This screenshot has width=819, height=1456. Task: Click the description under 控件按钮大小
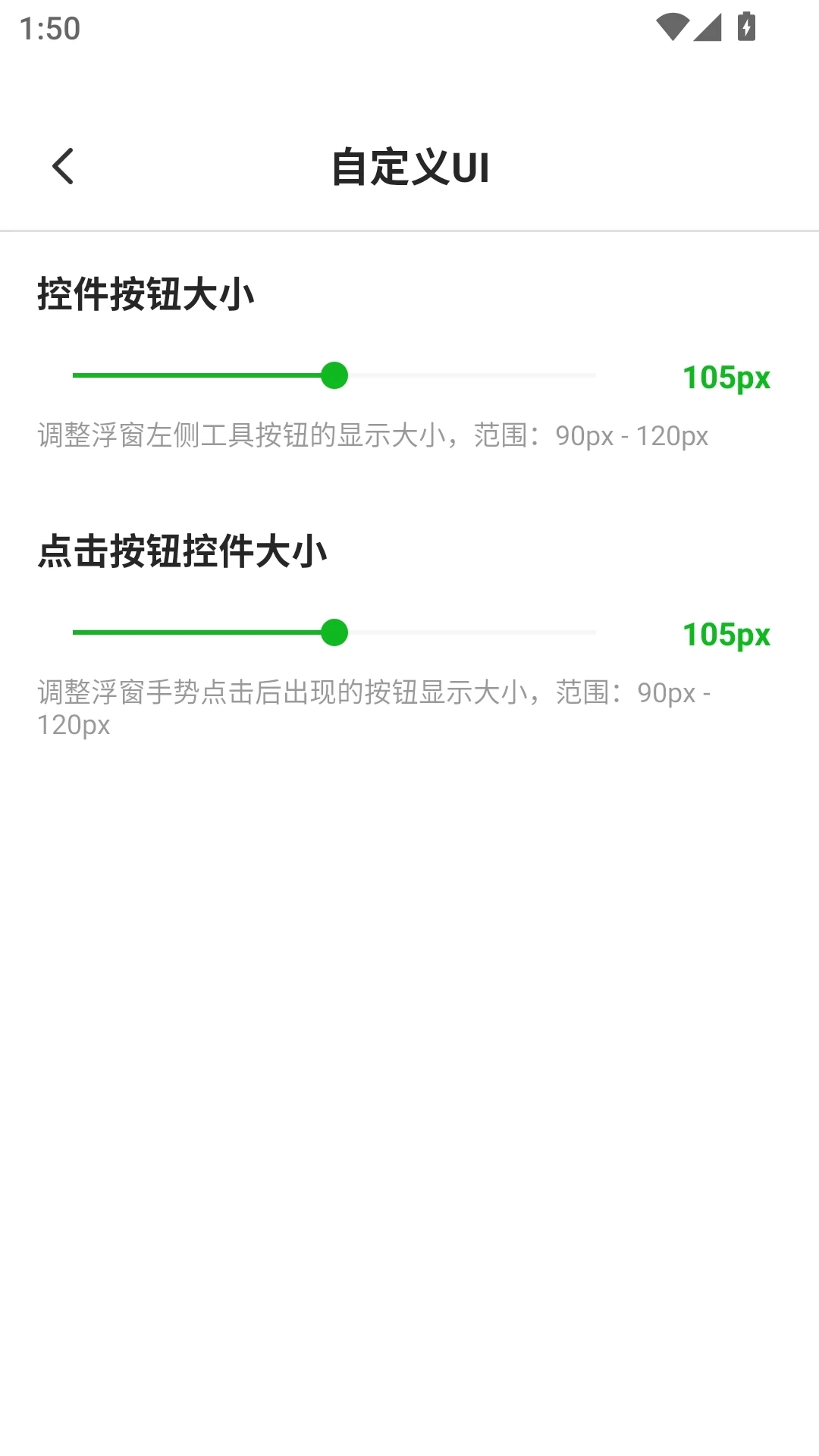point(372,436)
